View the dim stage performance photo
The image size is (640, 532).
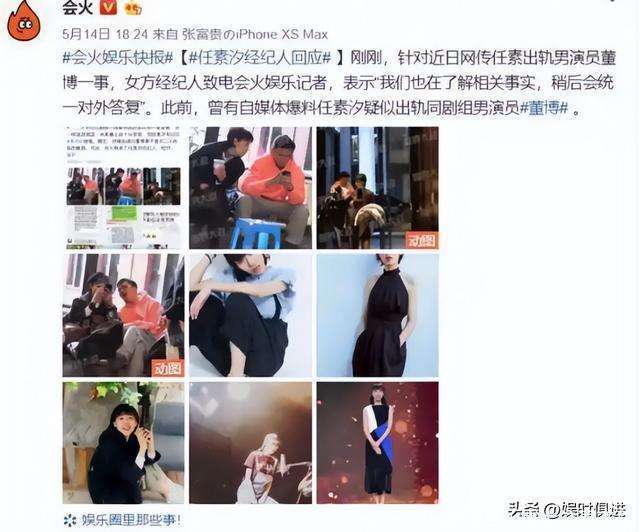250,442
